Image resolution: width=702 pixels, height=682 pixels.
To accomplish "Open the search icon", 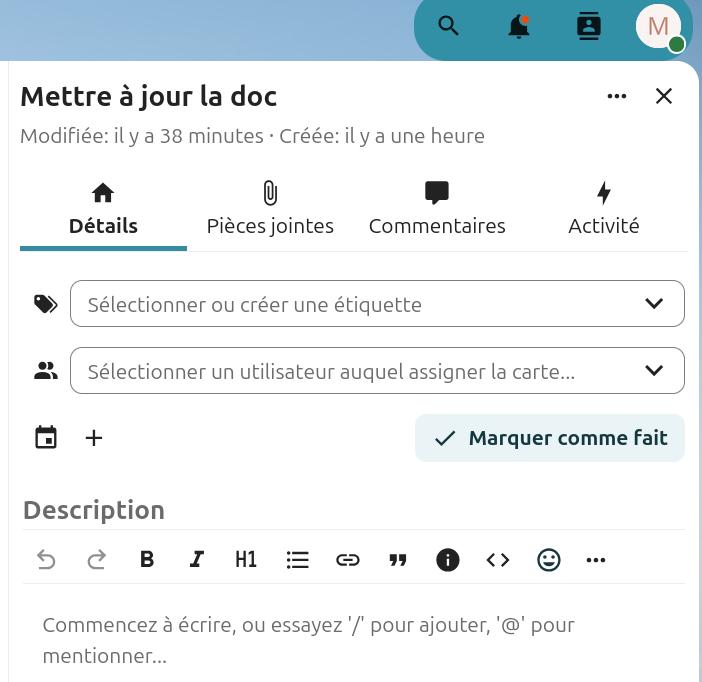I will click(x=449, y=26).
